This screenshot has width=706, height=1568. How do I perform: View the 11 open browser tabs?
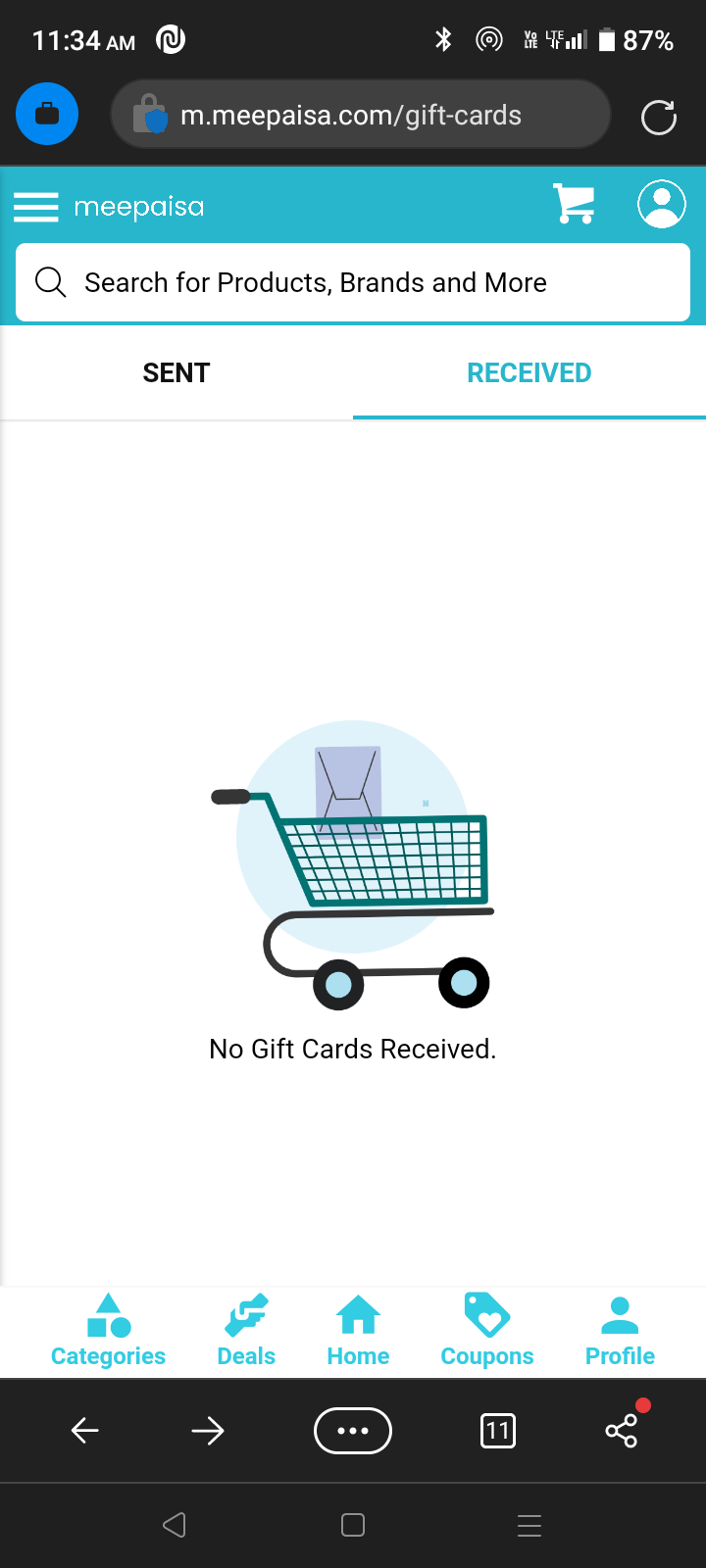click(498, 1431)
